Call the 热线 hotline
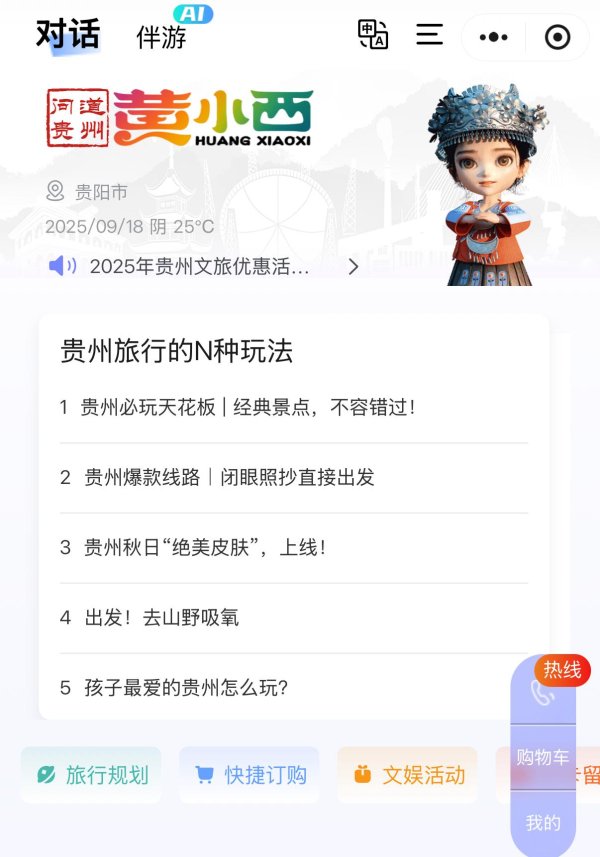Screen dimensions: 600x857 click(544, 692)
